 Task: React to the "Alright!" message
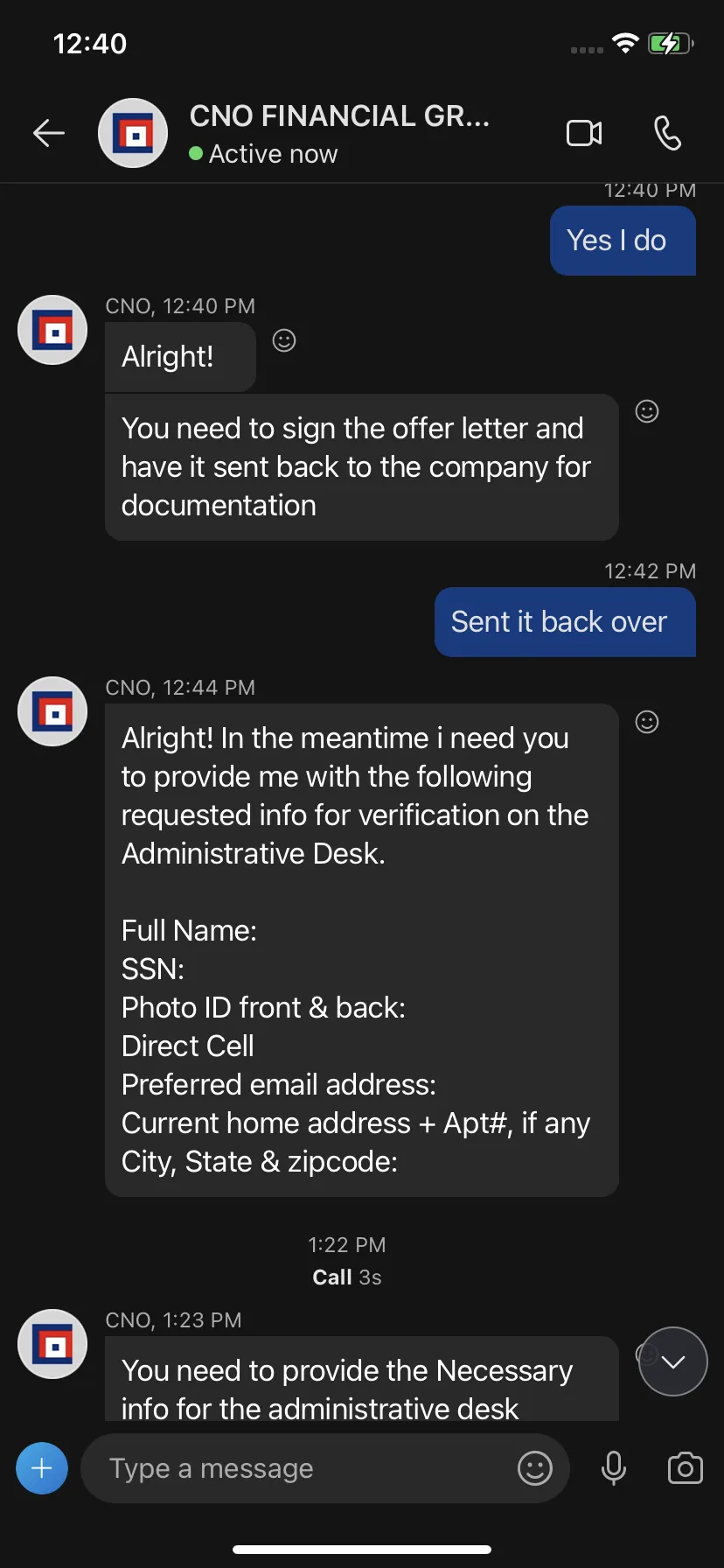[284, 340]
